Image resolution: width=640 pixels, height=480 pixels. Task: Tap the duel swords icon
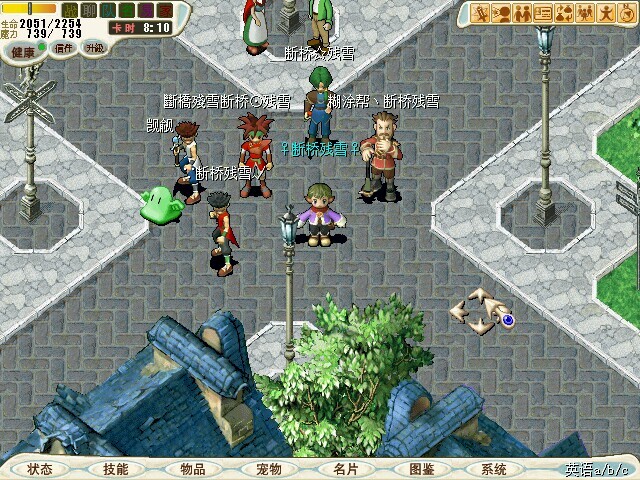[480, 13]
